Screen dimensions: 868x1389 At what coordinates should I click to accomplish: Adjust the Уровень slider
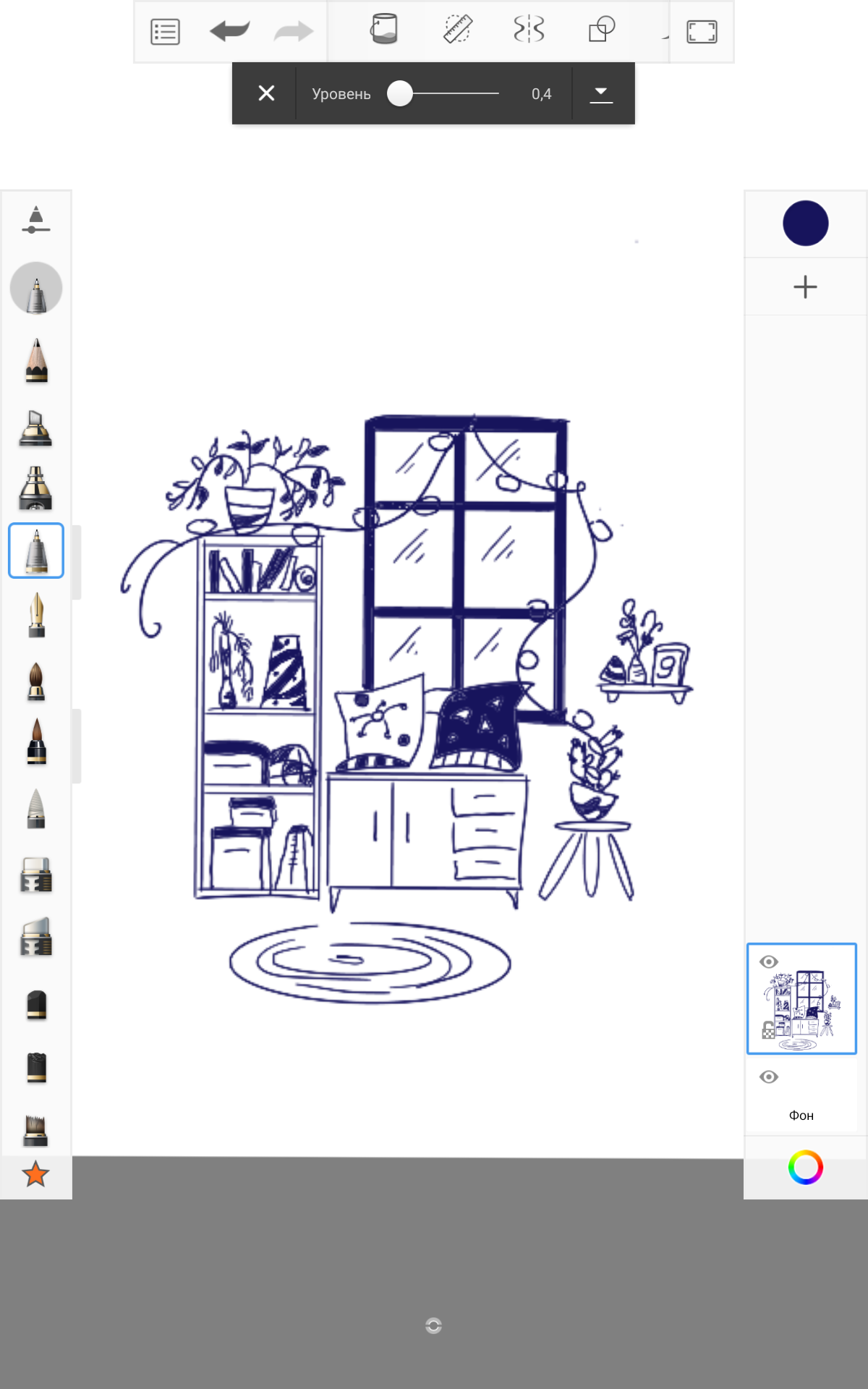(400, 93)
